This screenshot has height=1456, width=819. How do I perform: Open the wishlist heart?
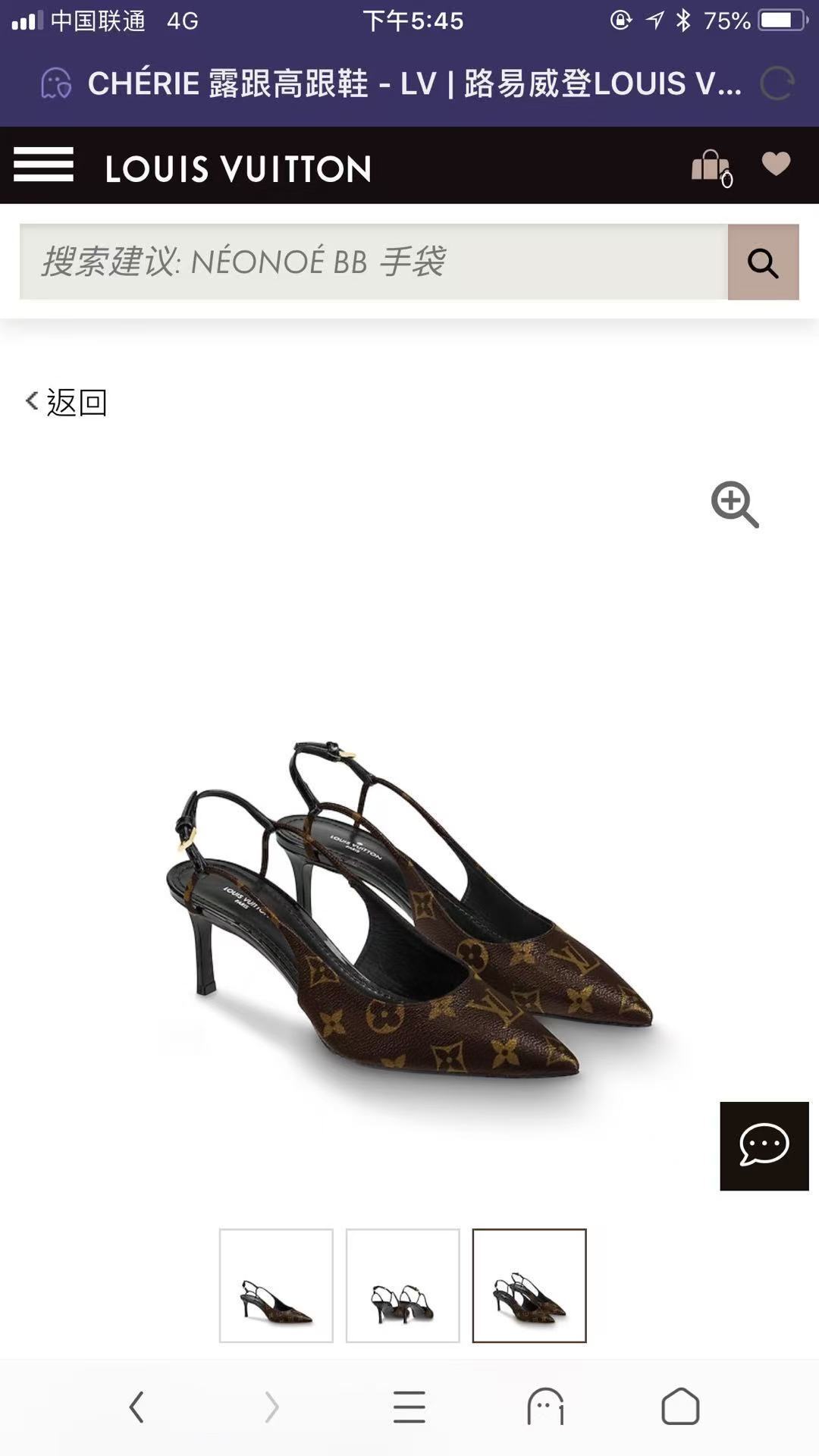coord(776,164)
